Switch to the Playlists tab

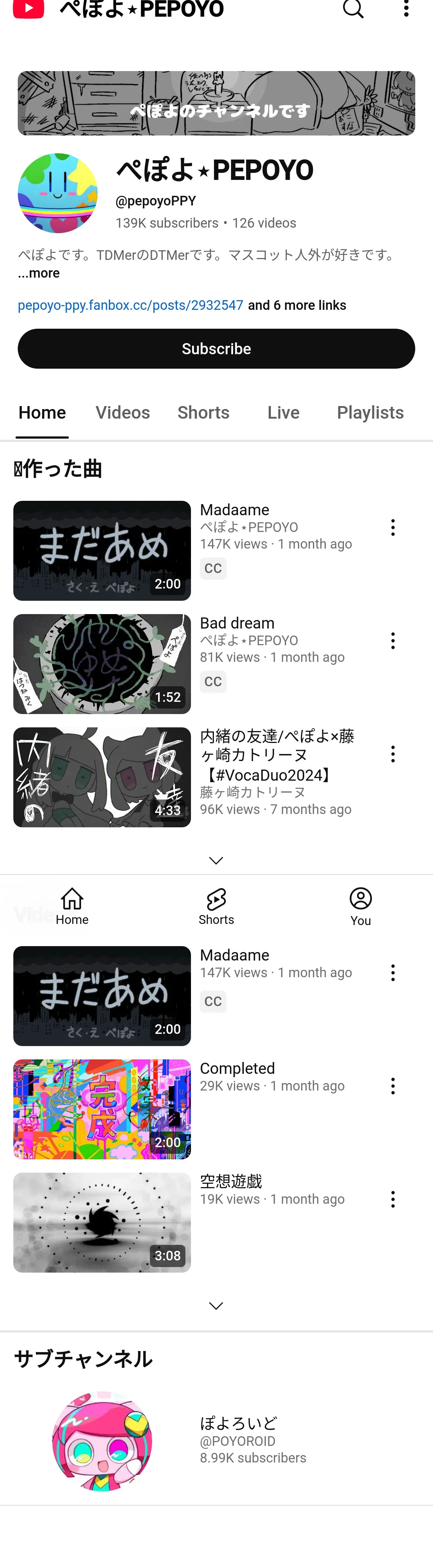tap(370, 413)
